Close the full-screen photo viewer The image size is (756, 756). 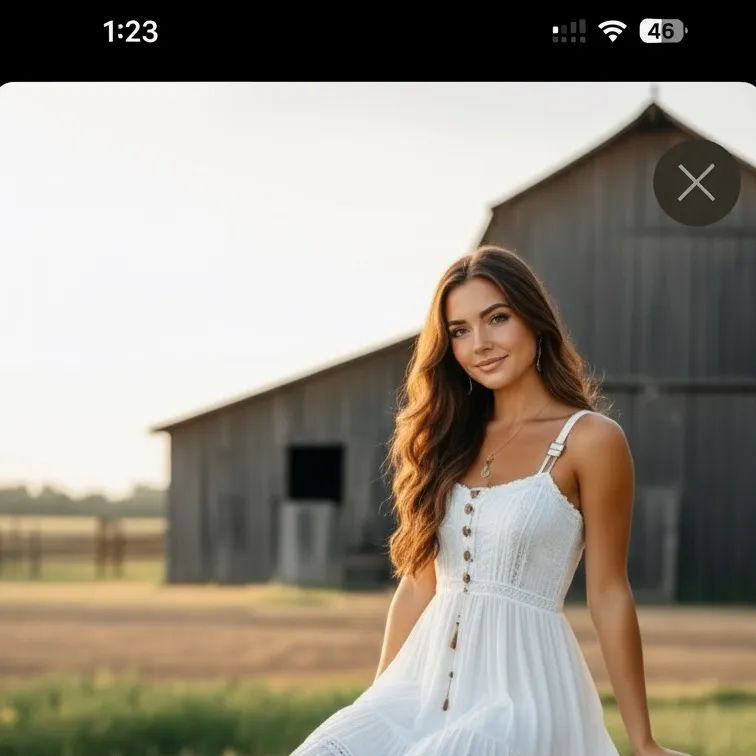pyautogui.click(x=696, y=182)
